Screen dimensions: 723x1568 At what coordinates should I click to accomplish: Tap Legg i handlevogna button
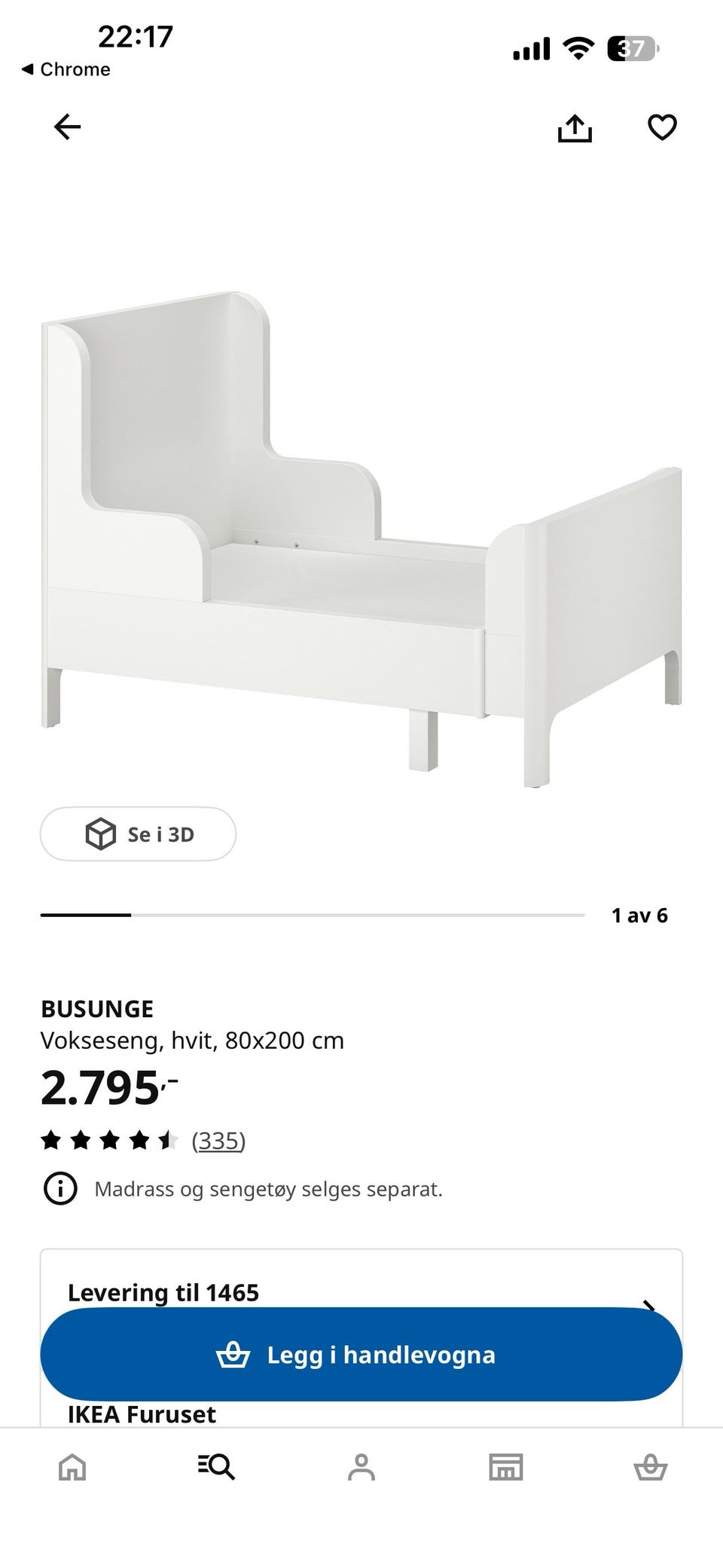pos(361,1355)
